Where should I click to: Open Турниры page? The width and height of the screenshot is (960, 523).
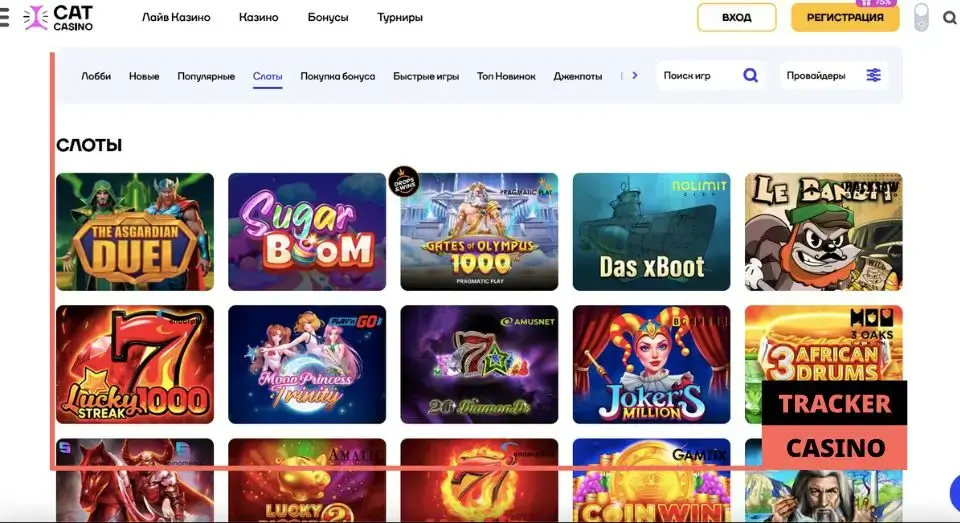(x=400, y=18)
